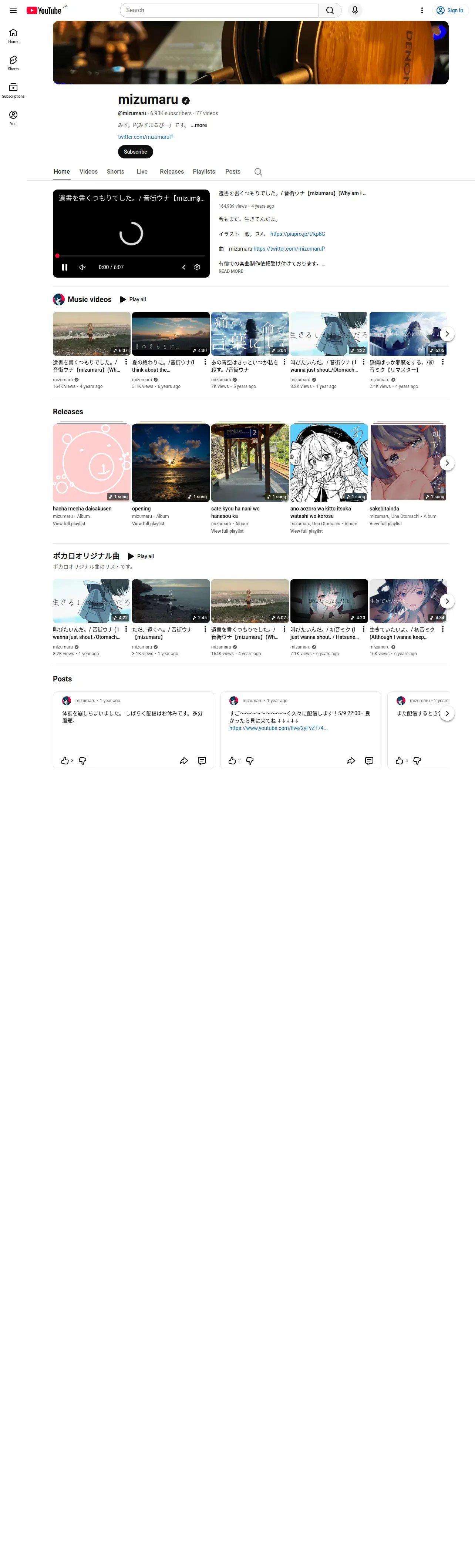
Task: Open the Sign in button
Action: coord(450,10)
